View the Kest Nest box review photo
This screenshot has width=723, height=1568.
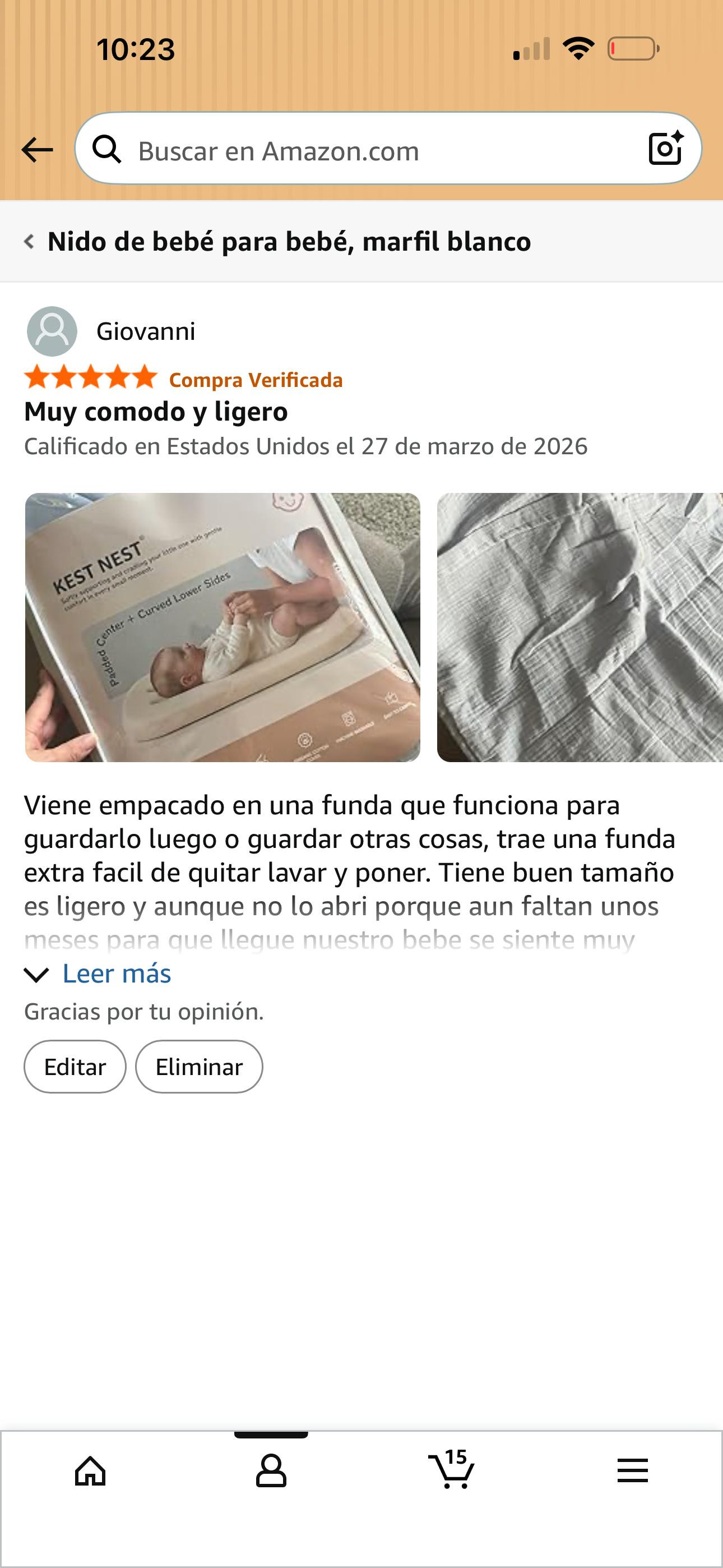point(222,627)
